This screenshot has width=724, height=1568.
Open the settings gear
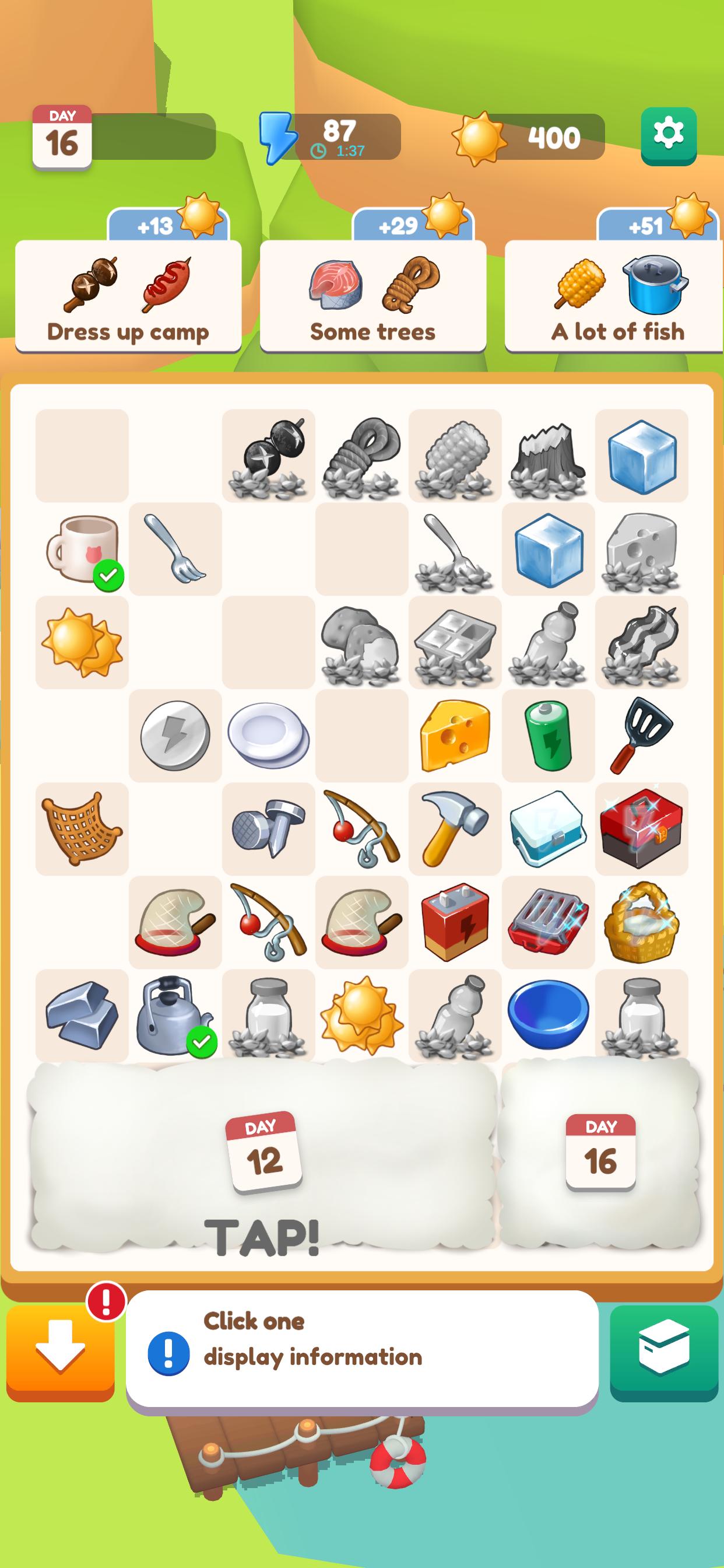668,135
